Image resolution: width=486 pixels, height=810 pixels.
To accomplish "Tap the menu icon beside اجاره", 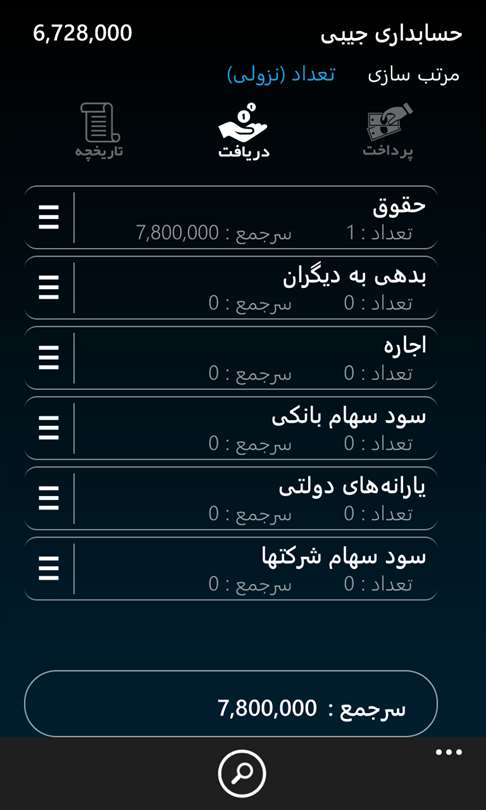I will (49, 358).
